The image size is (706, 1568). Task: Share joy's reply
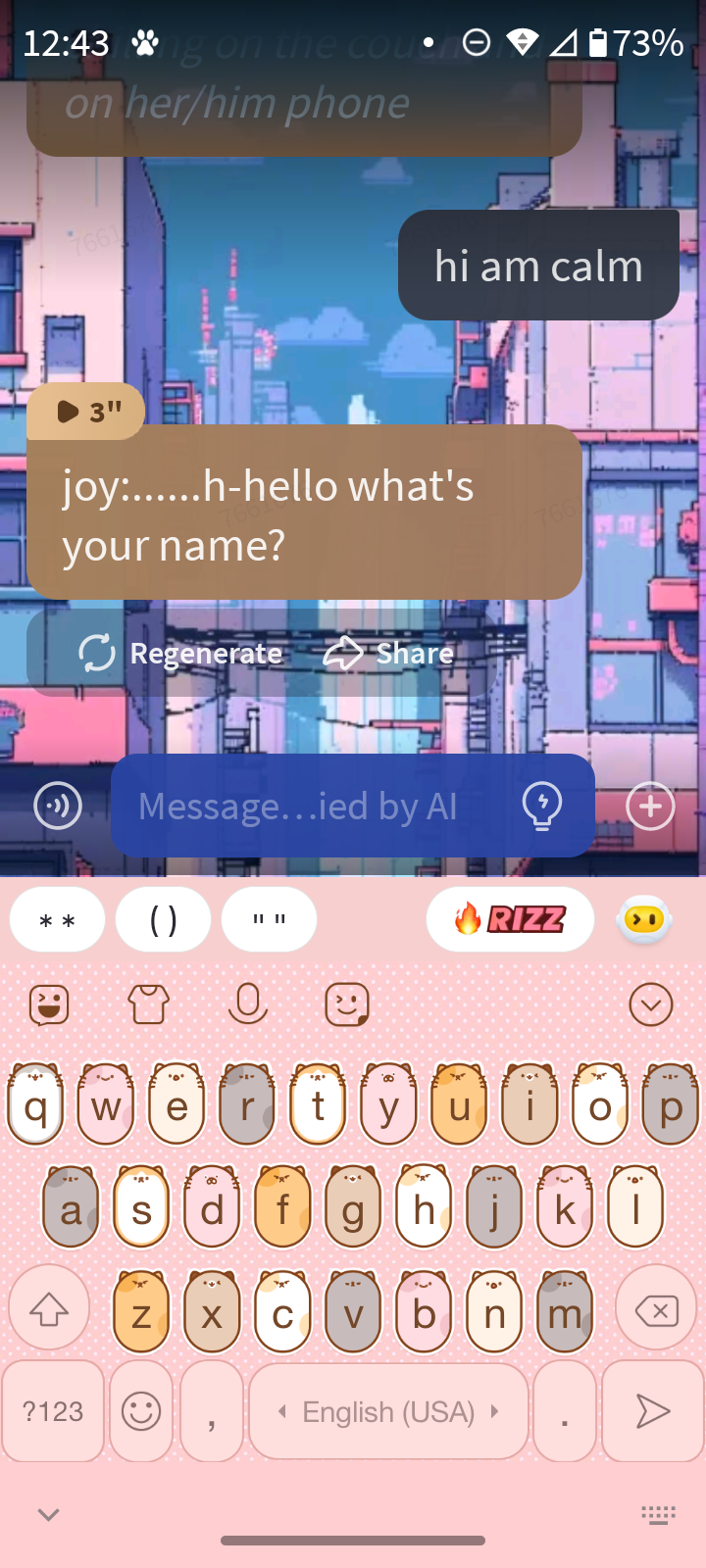389,653
